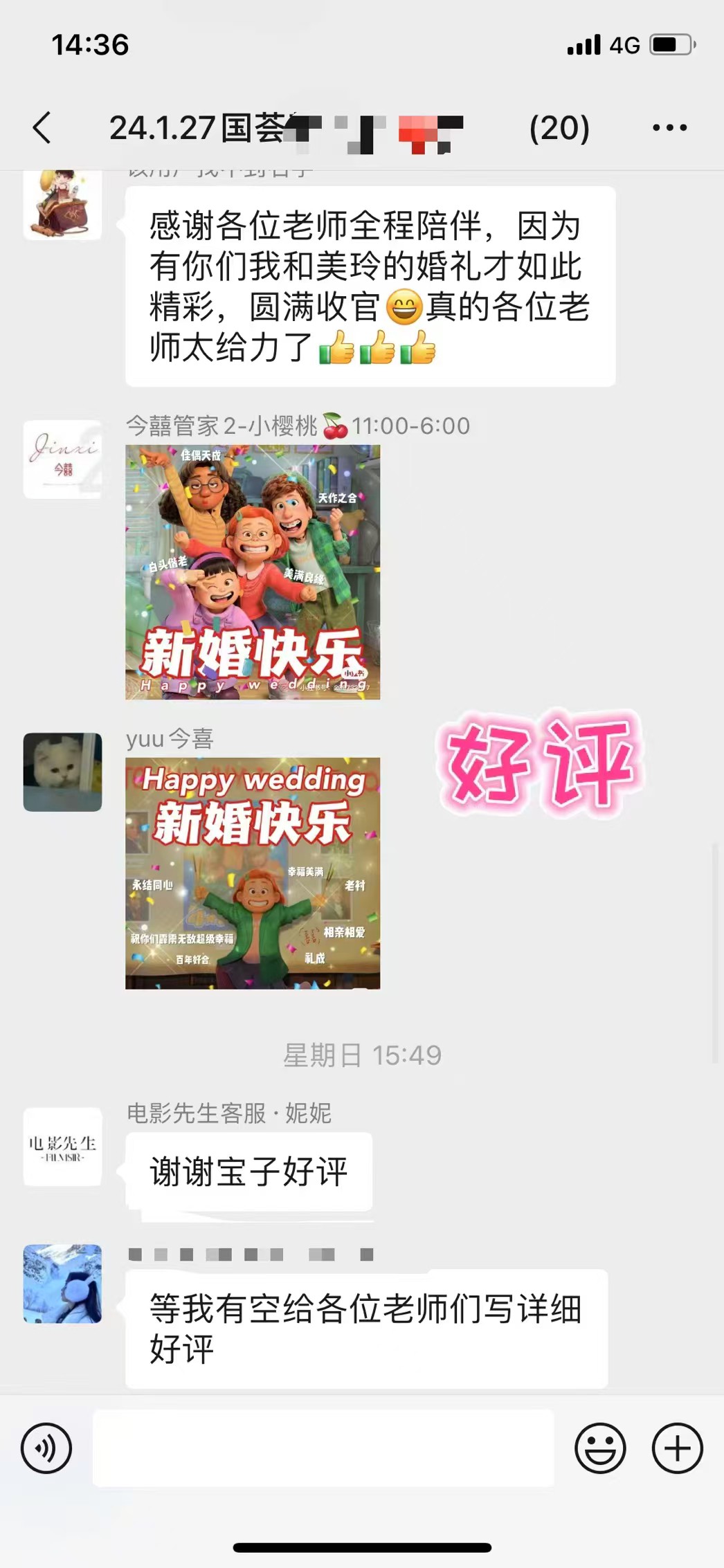Viewport: 724px width, 1568px height.
Task: Open the plus attachment menu
Action: click(677, 1448)
